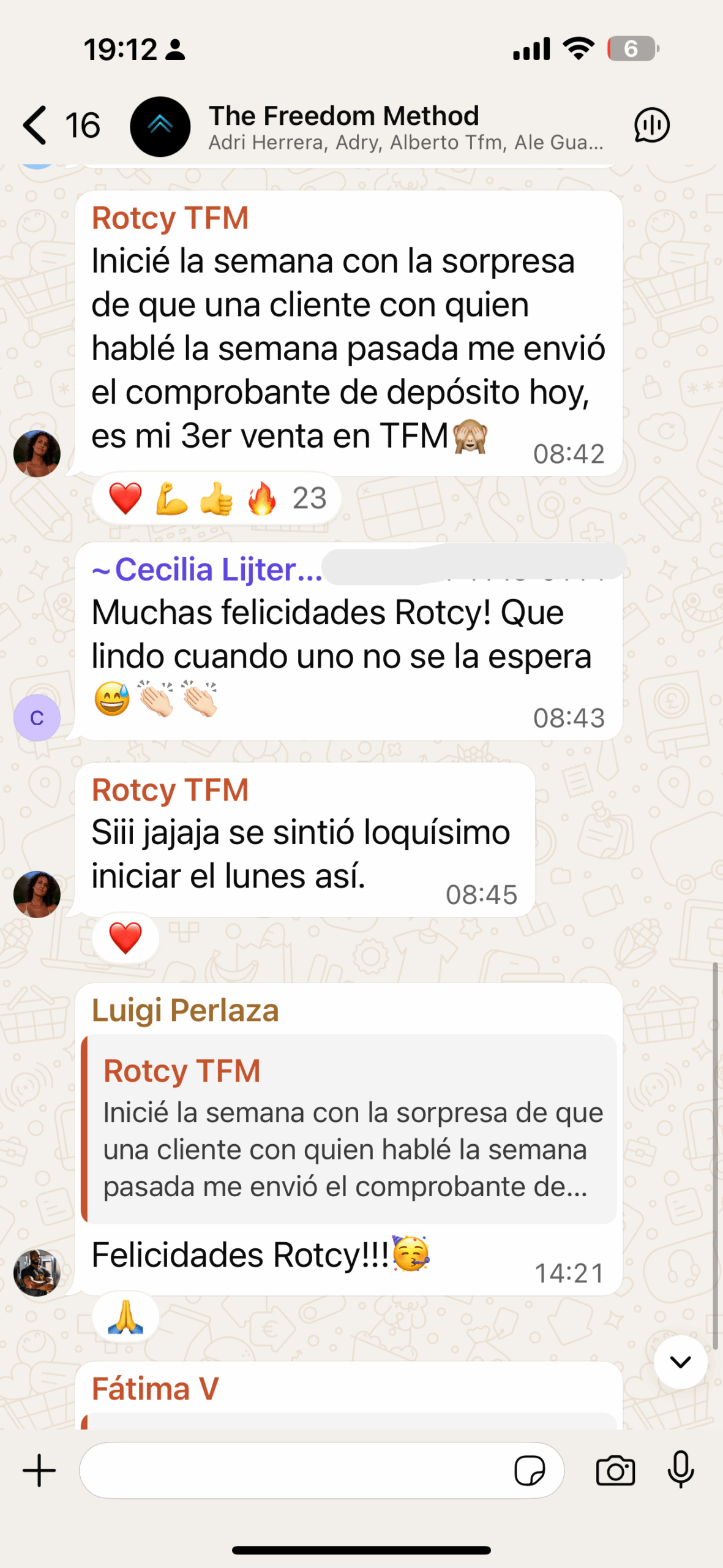Open the quoted Rotcy message in Luigi's reply
Viewport: 723px width, 1568px height.
(x=349, y=1129)
